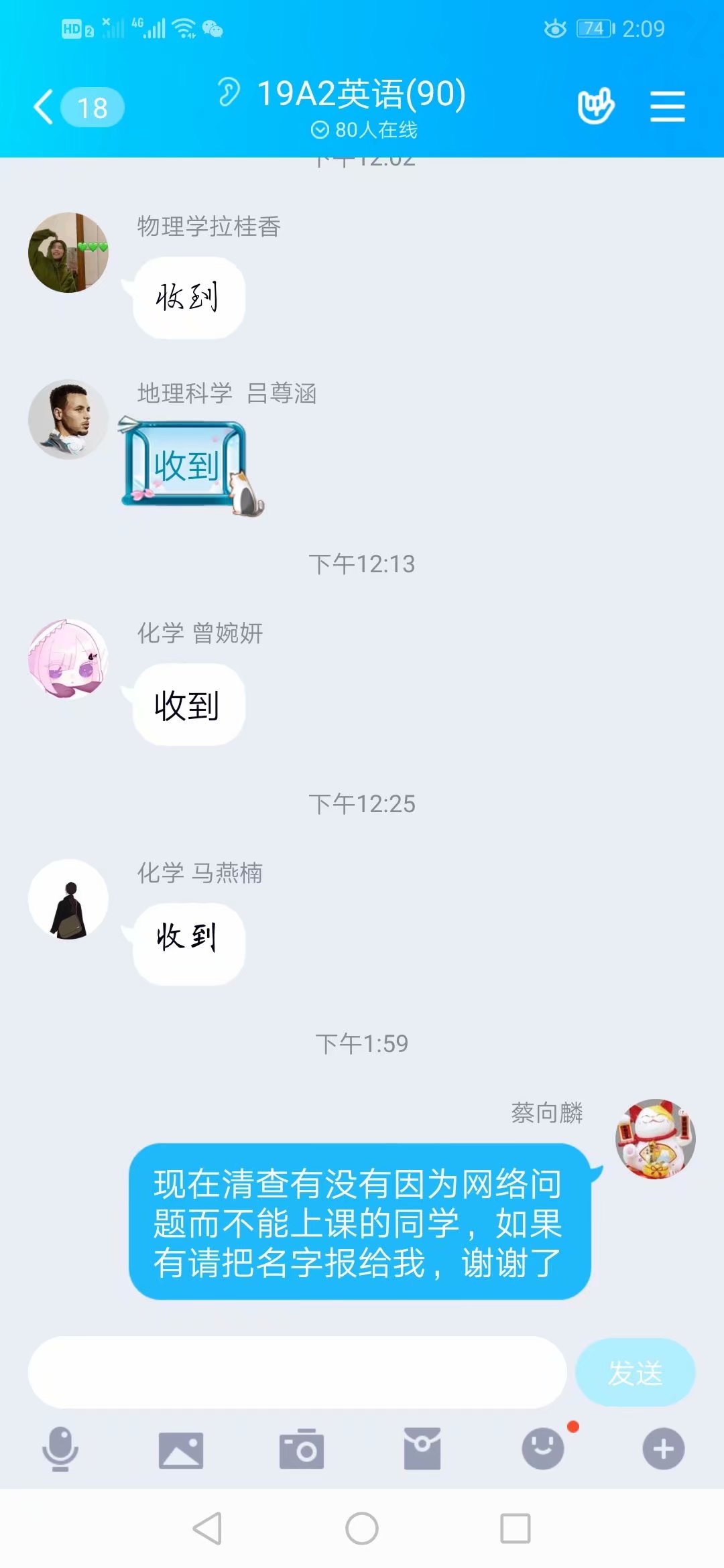Viewport: 724px width, 1568px height.
Task: Go back to the message list
Action: click(x=44, y=107)
